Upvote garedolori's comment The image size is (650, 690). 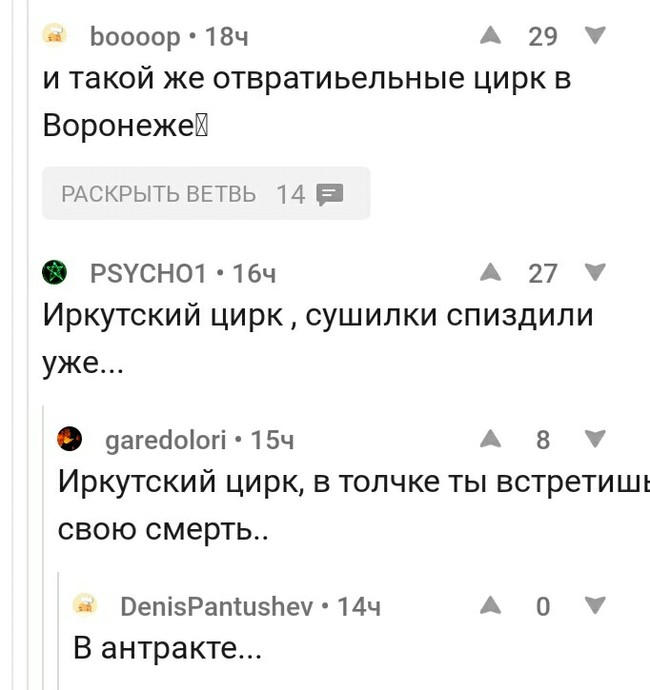[490, 440]
